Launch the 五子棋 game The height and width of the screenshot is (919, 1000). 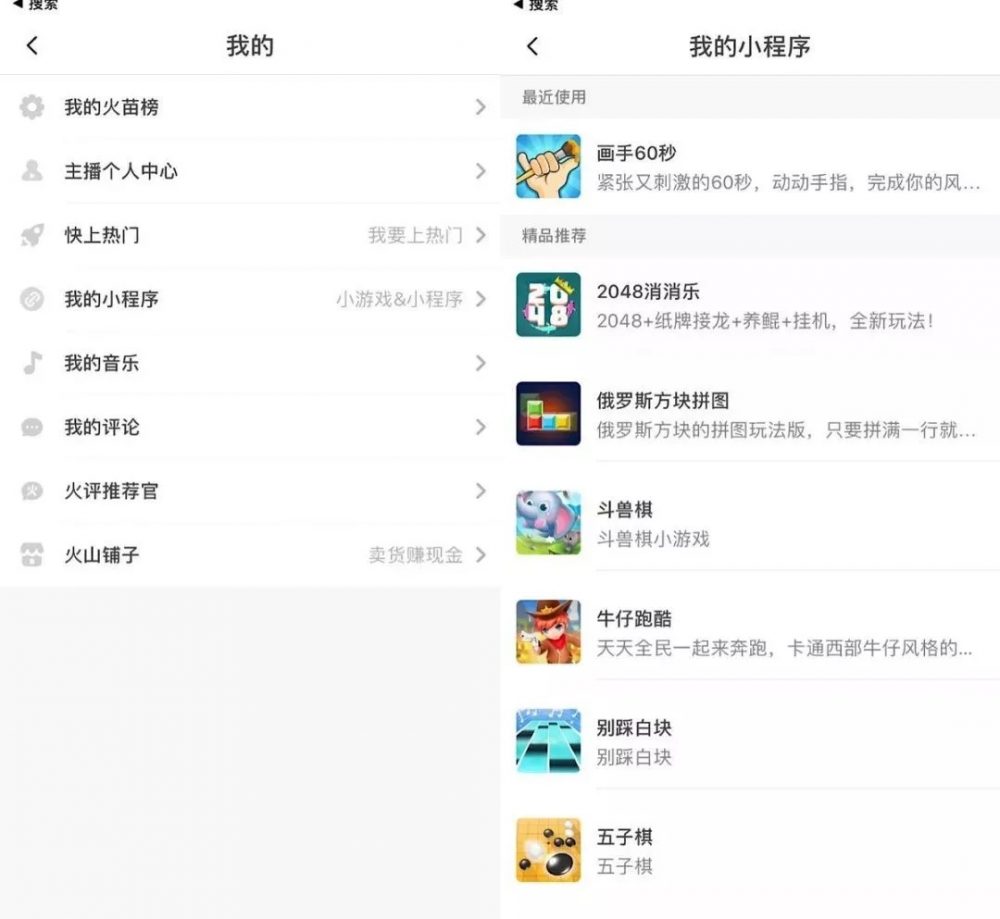(x=750, y=850)
